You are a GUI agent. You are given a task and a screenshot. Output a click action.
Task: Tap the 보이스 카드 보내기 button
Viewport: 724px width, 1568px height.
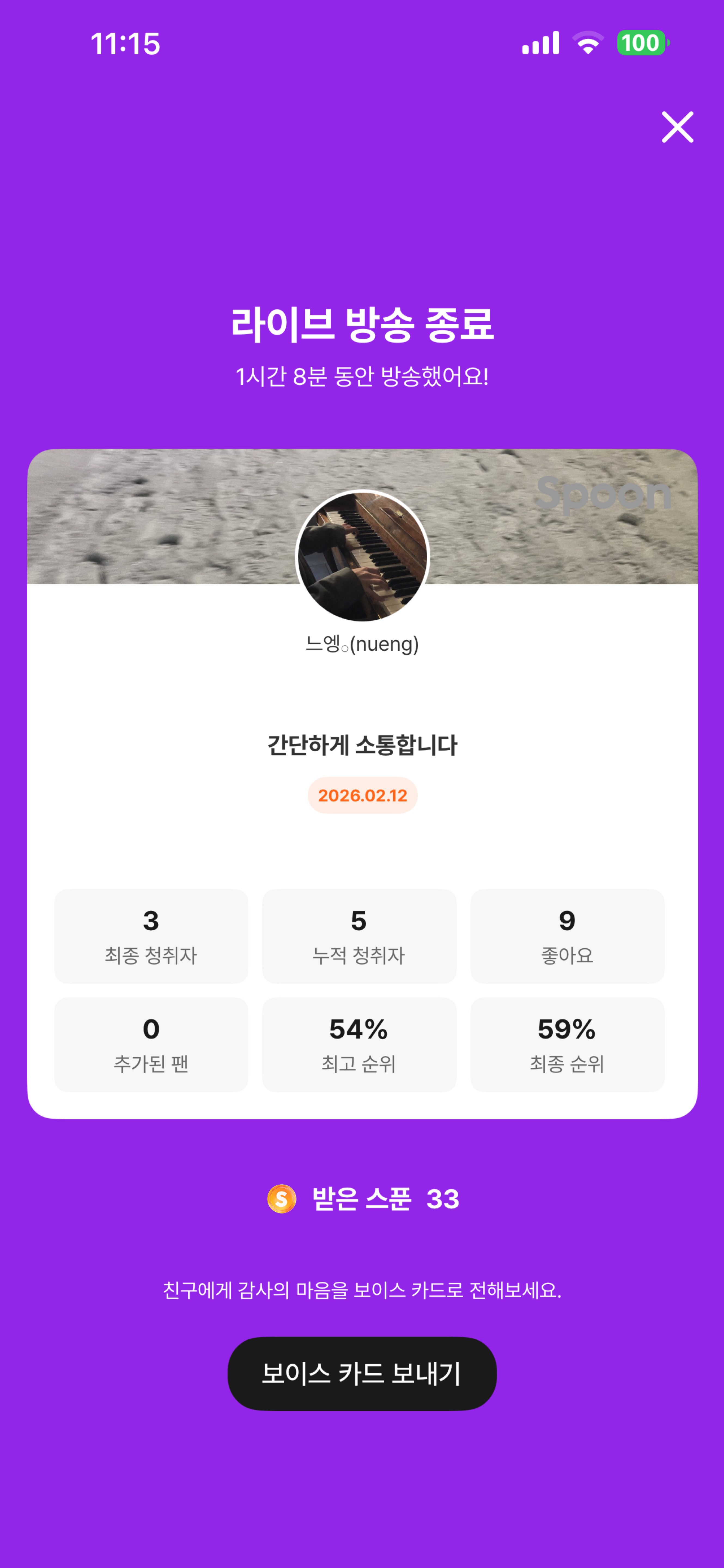click(x=362, y=1373)
